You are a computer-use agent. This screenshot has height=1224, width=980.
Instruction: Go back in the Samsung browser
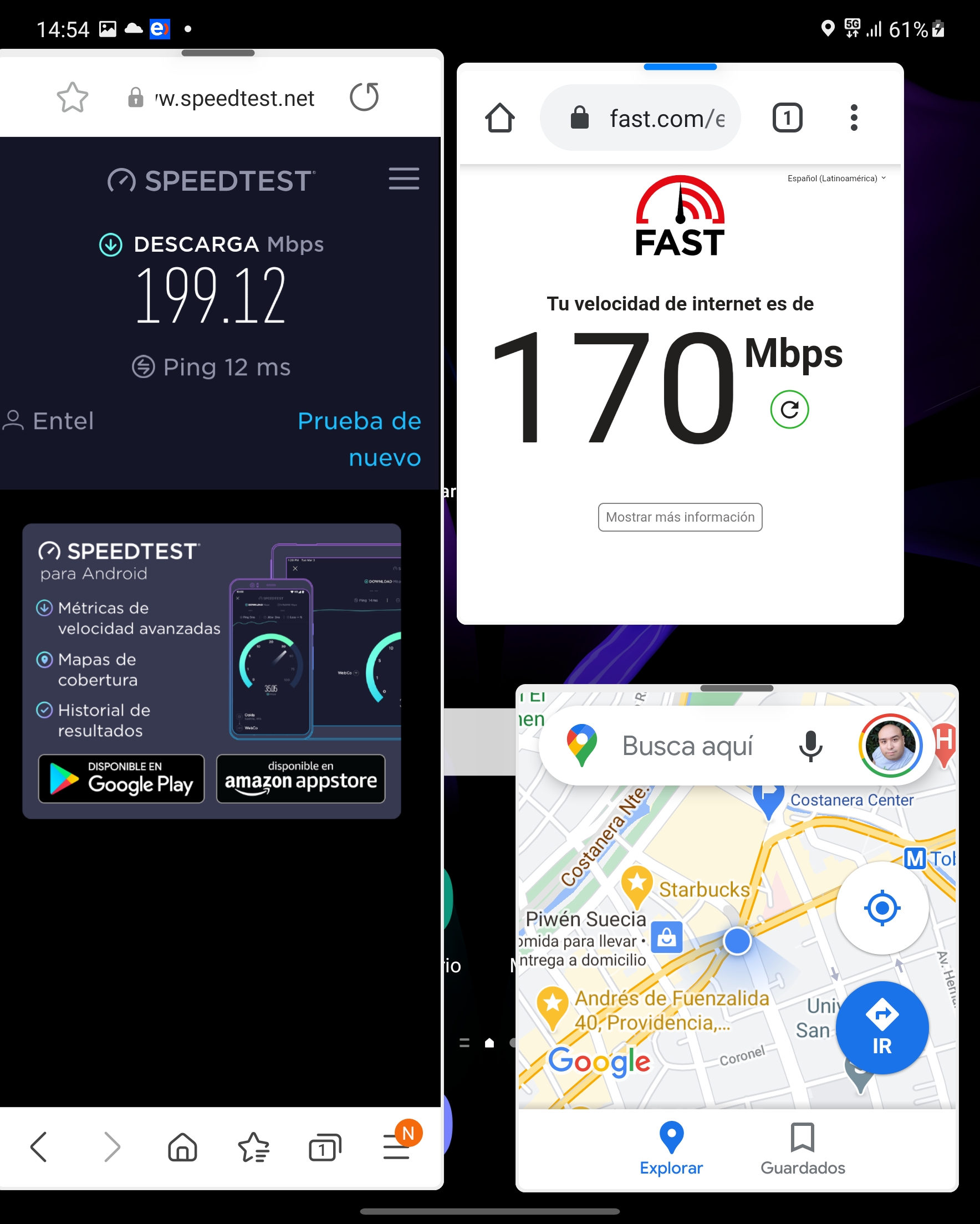(39, 1147)
